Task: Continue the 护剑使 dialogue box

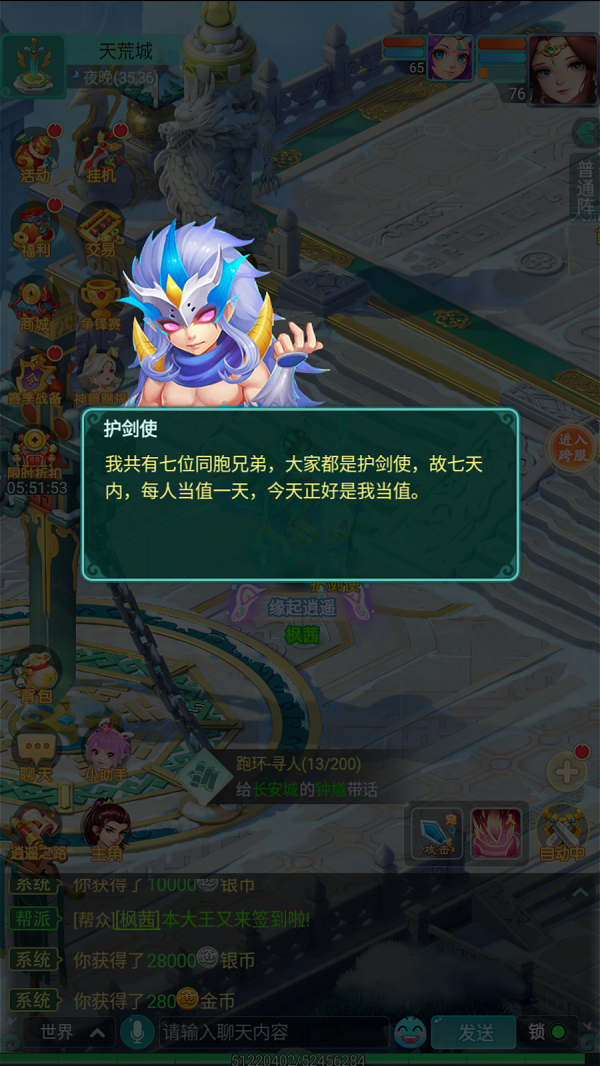Action: (x=300, y=494)
